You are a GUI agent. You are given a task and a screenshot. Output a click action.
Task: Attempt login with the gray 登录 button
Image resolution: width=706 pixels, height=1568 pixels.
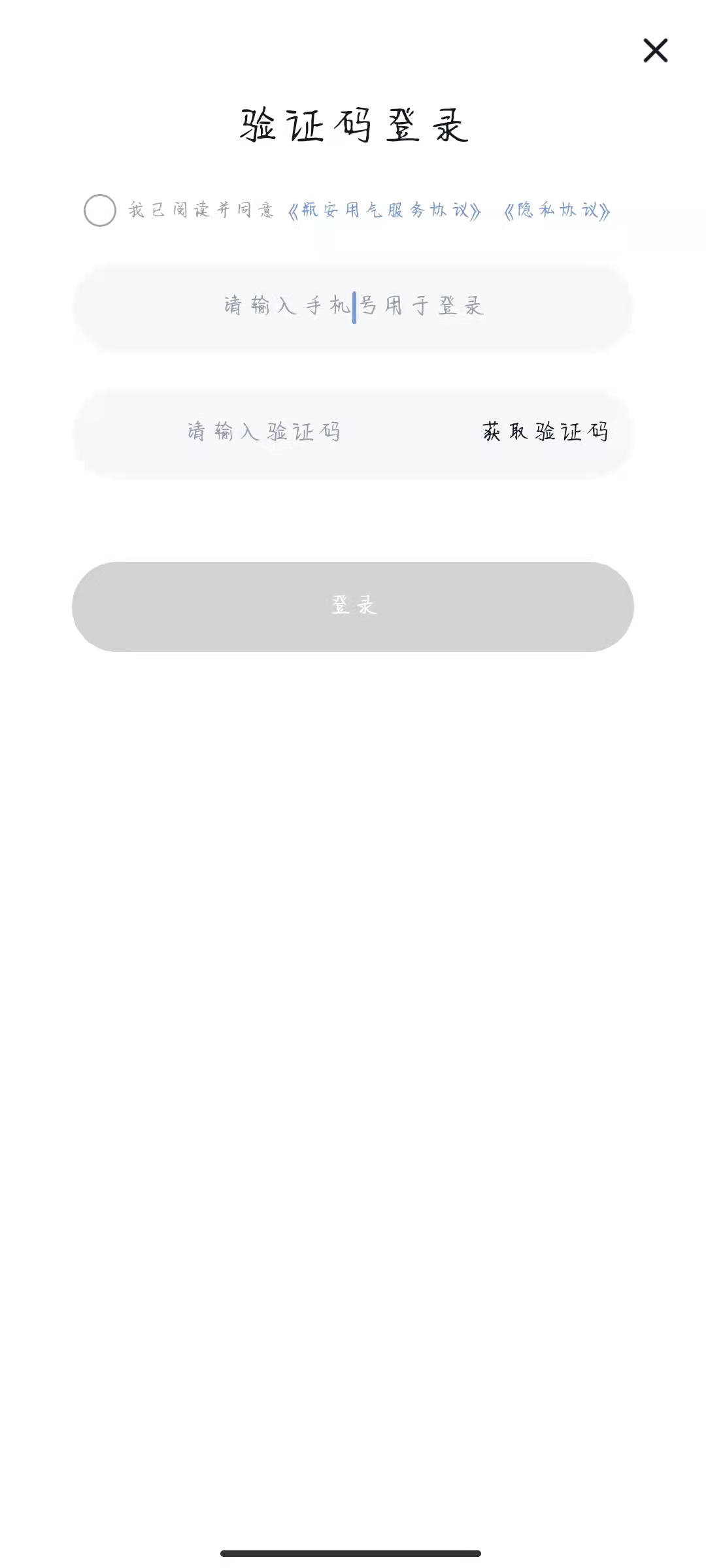point(353,606)
